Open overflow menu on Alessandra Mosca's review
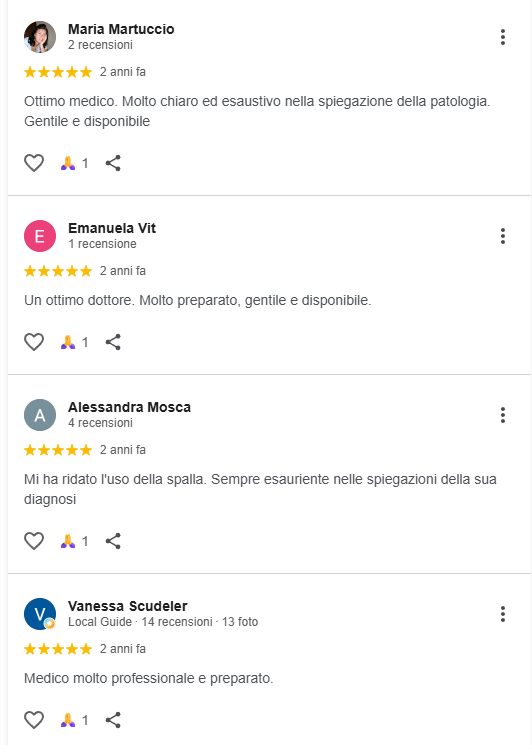Image resolution: width=532 pixels, height=745 pixels. click(x=503, y=415)
